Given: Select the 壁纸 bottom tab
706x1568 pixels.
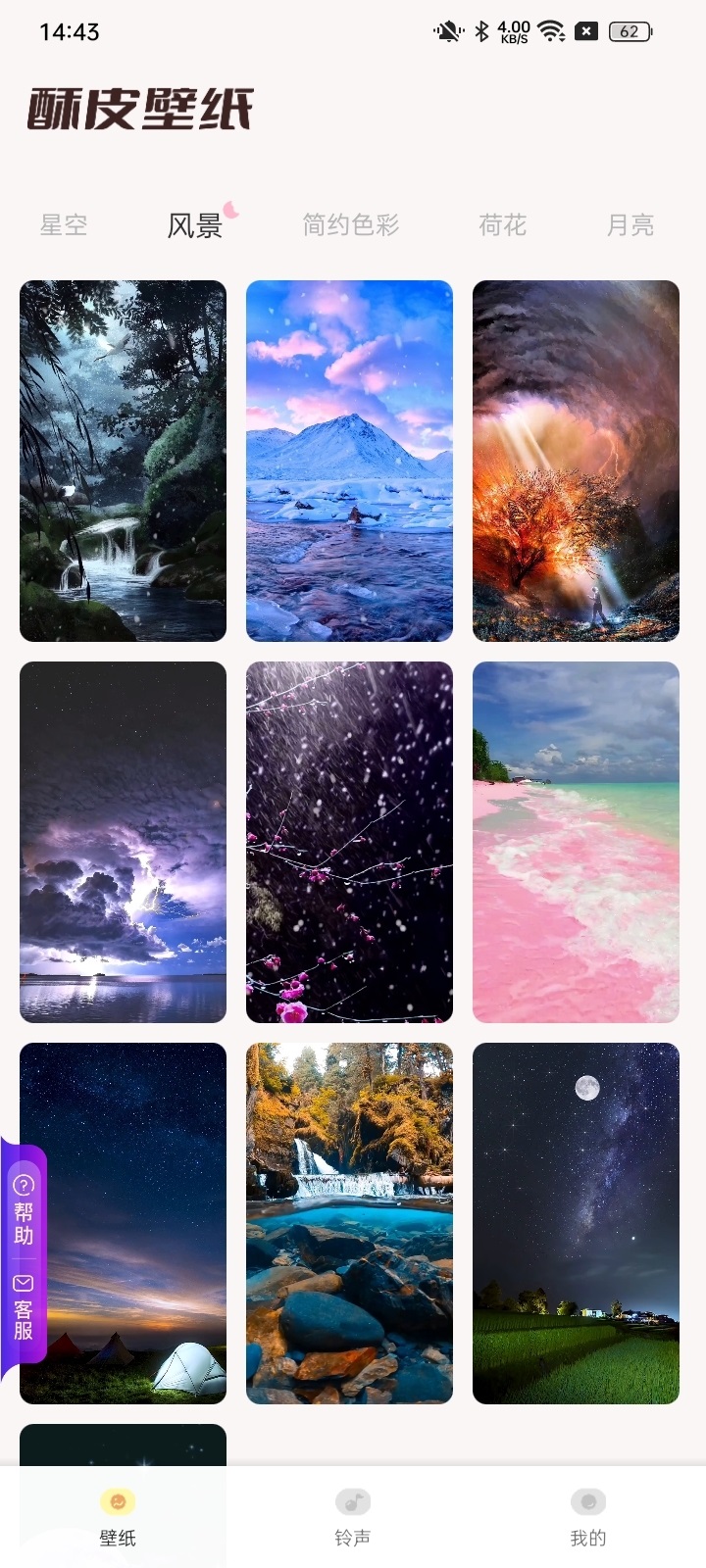Looking at the screenshot, I should [x=118, y=1517].
